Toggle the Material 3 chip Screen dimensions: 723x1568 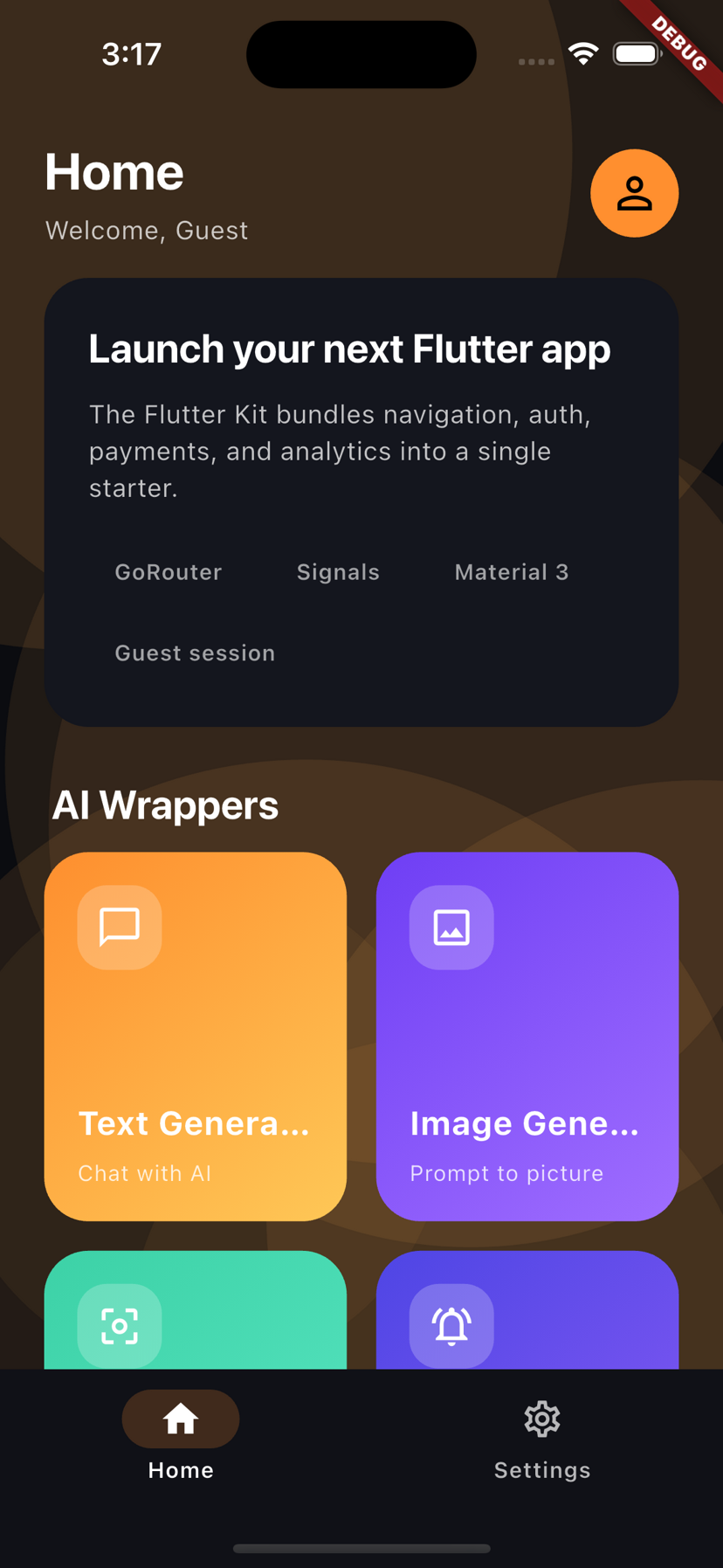point(511,572)
